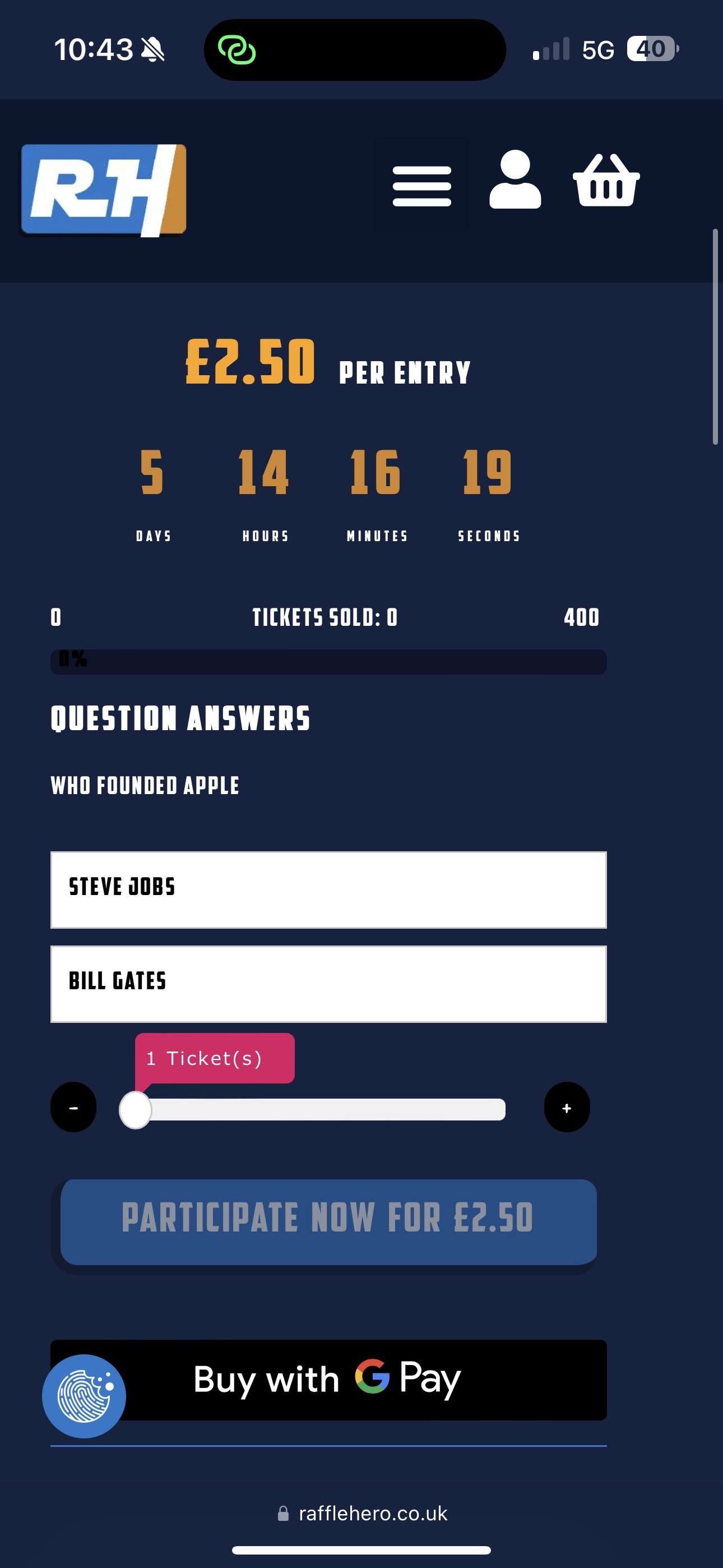723x1568 pixels.
Task: Open the user account icon
Action: tap(515, 180)
